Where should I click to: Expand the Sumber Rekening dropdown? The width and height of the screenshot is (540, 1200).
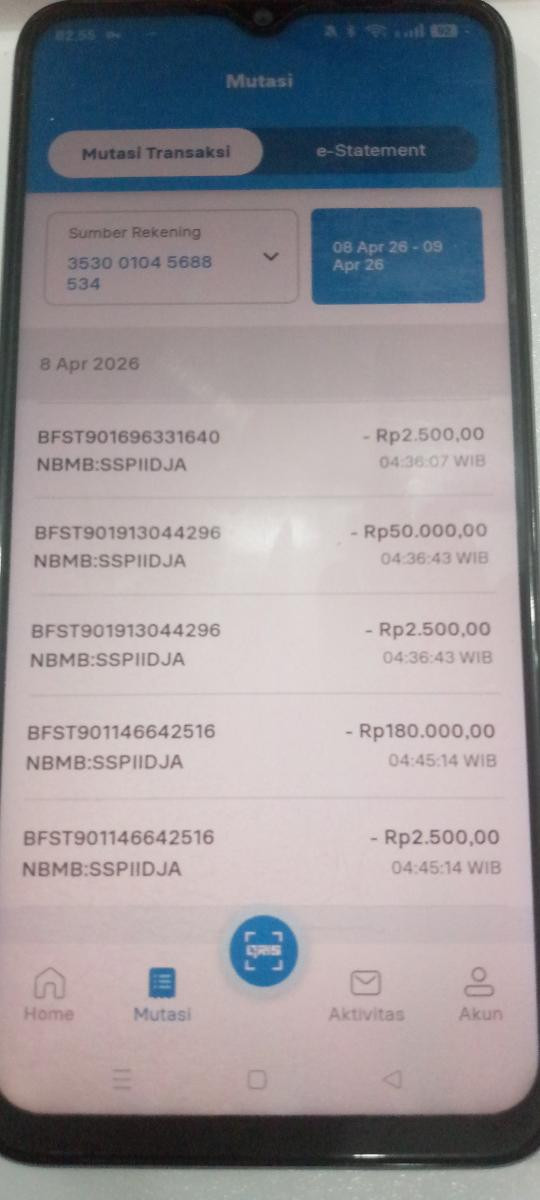[171, 257]
